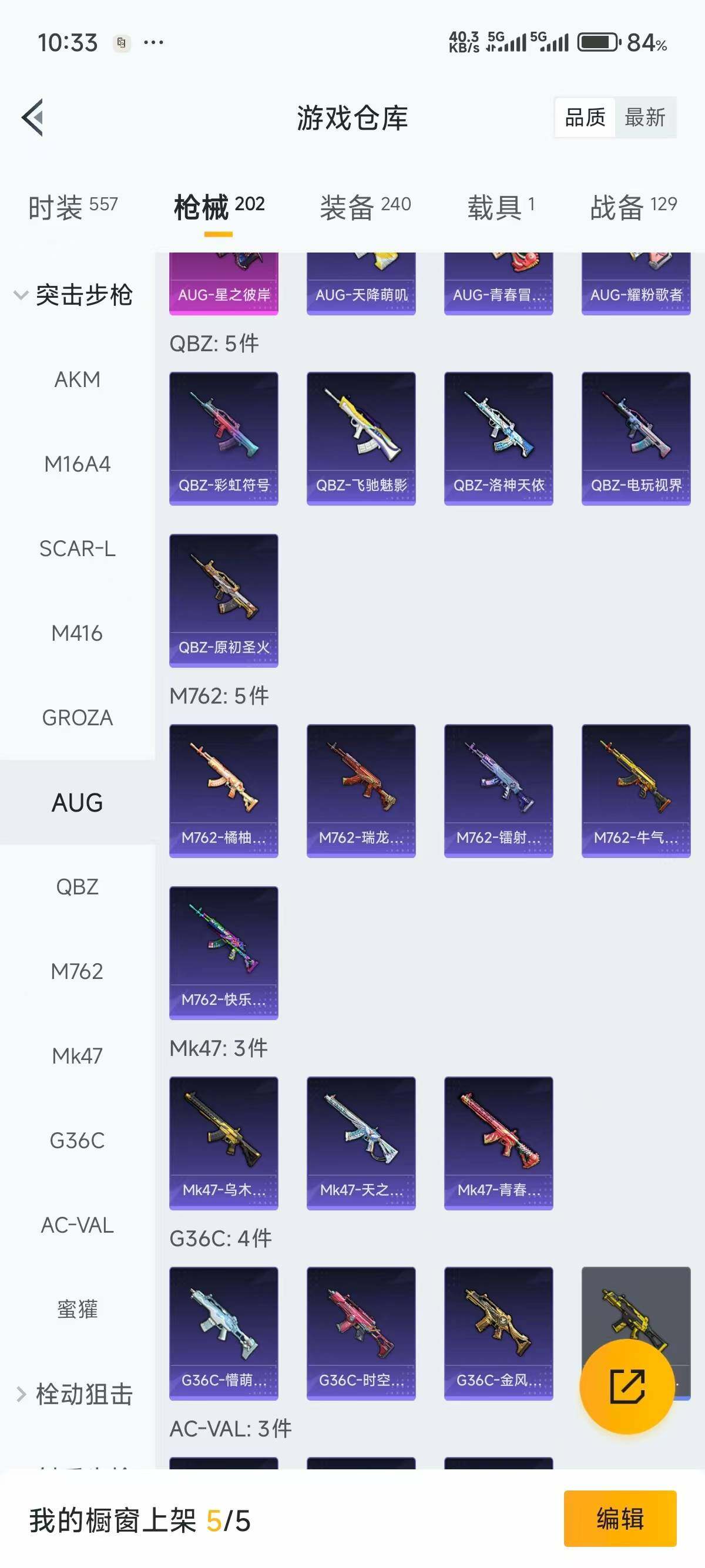Go back from the 游戏仓库 page
This screenshot has height=1568, width=705.
(32, 117)
